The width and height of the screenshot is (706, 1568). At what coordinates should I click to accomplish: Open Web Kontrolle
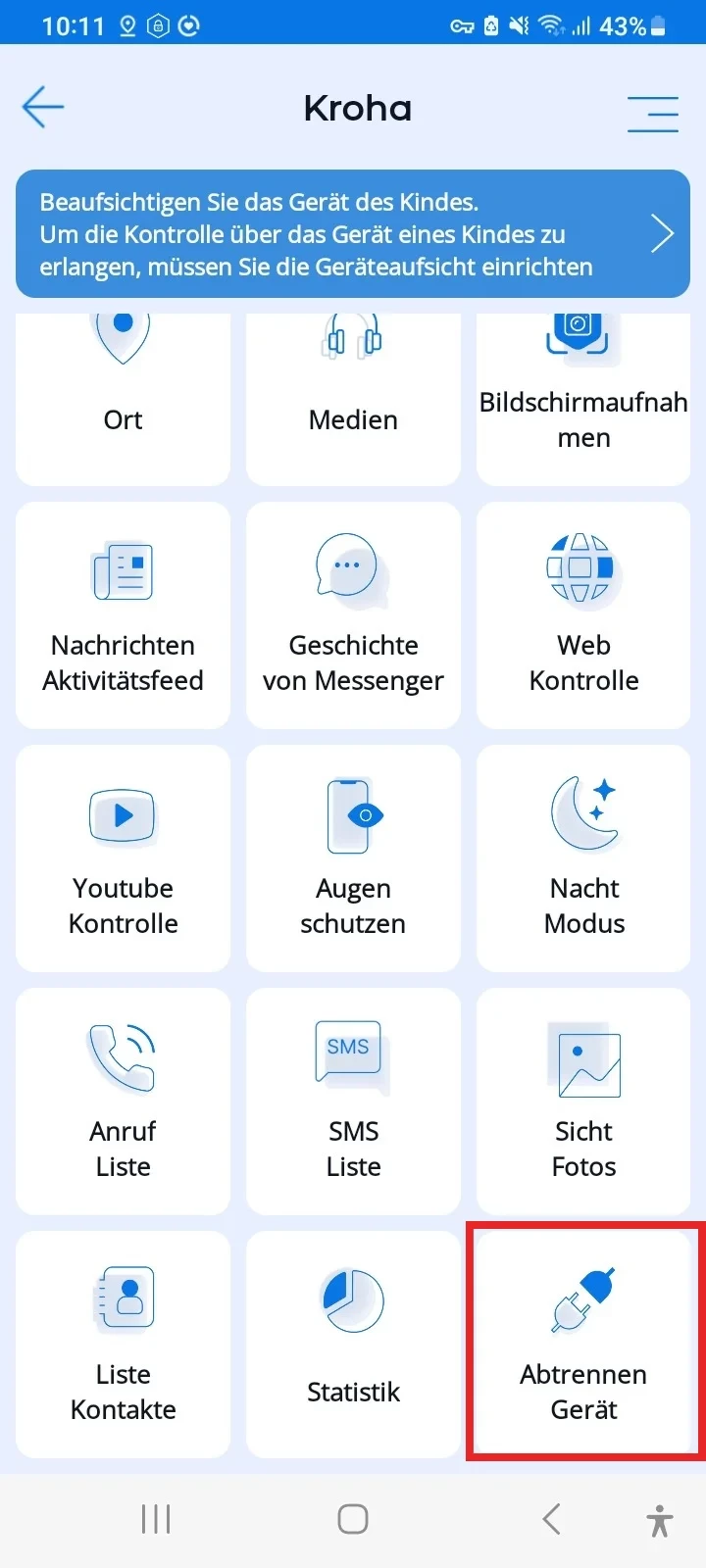point(583,615)
